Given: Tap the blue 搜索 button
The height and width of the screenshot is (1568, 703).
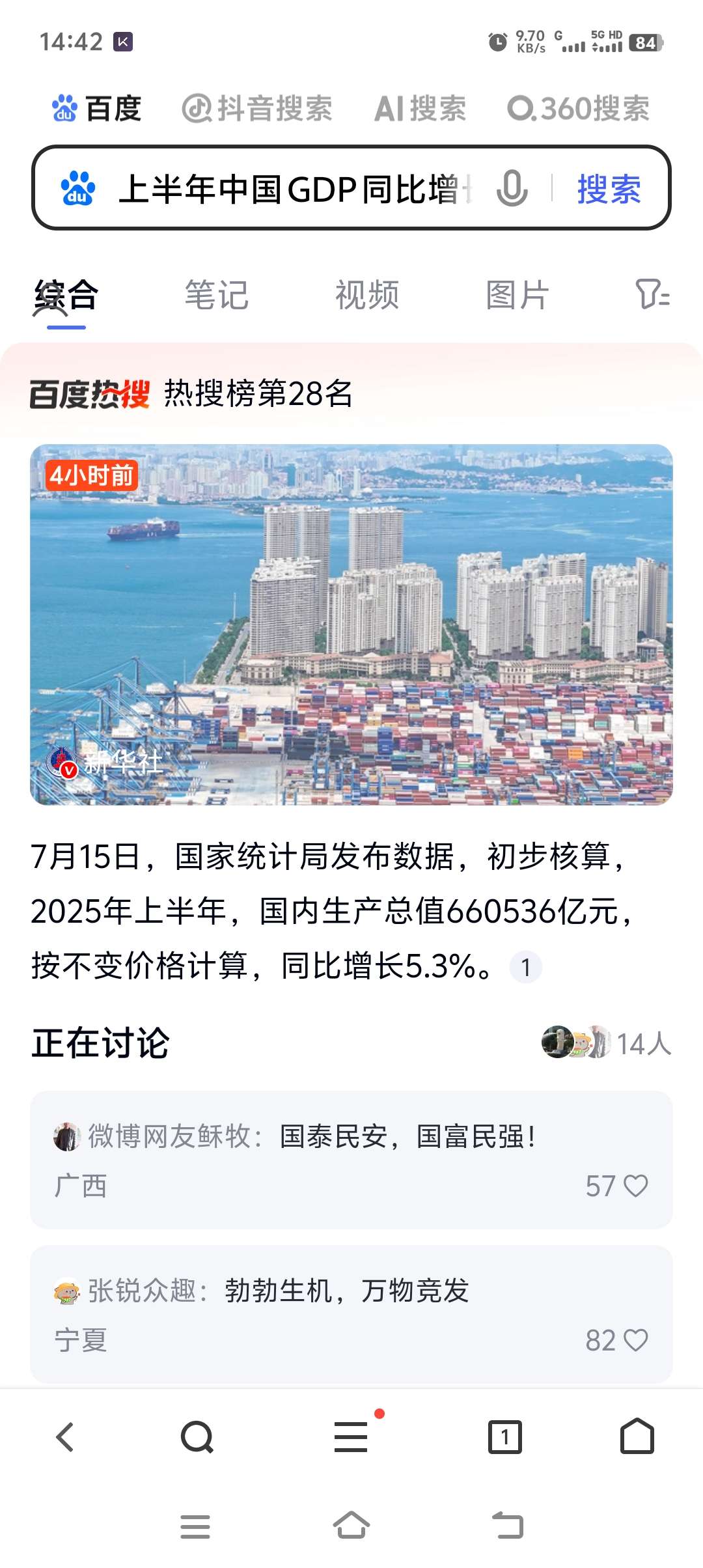Looking at the screenshot, I should [x=609, y=189].
